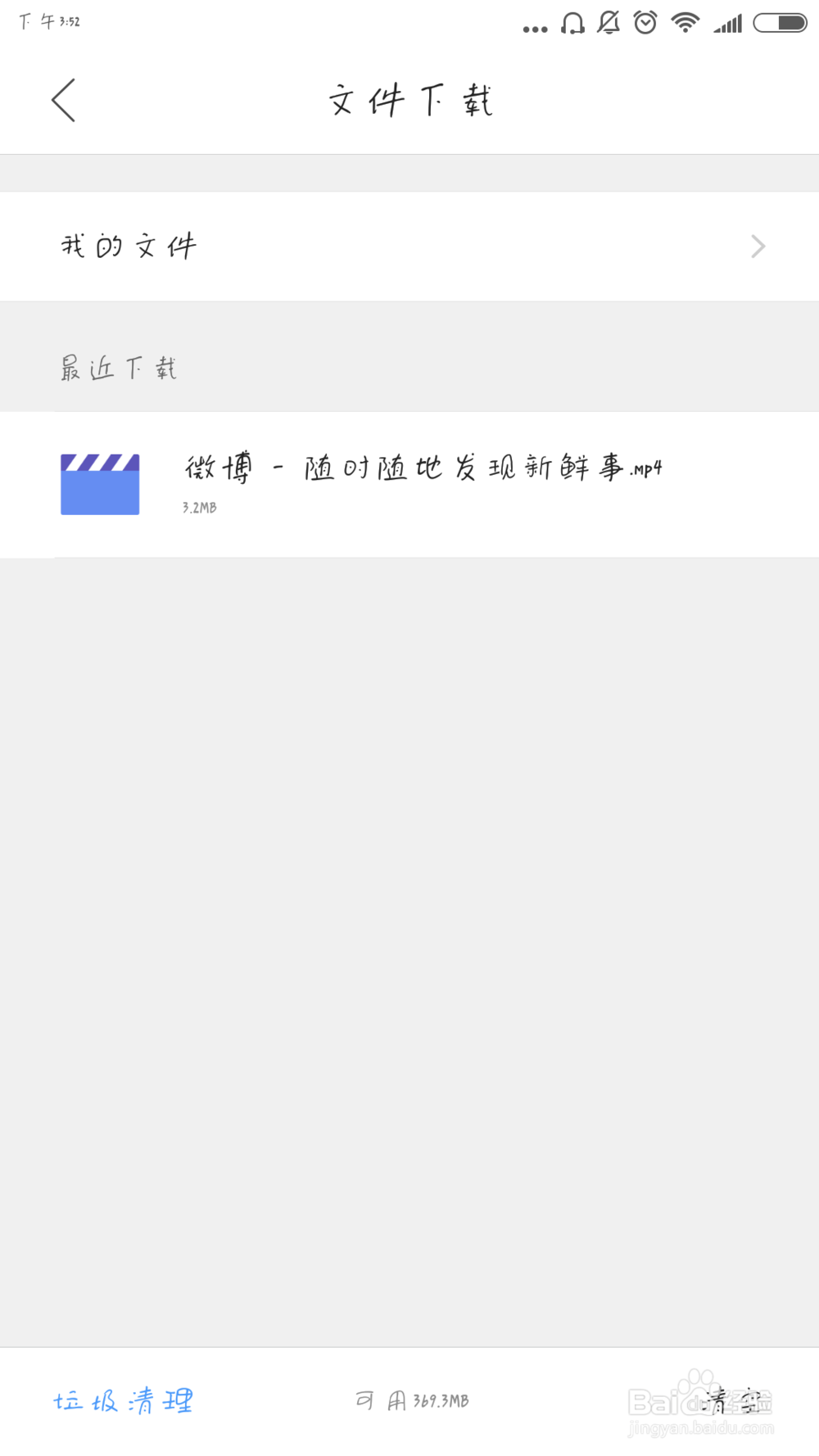Tap the back arrow to exit file downloads

click(64, 100)
